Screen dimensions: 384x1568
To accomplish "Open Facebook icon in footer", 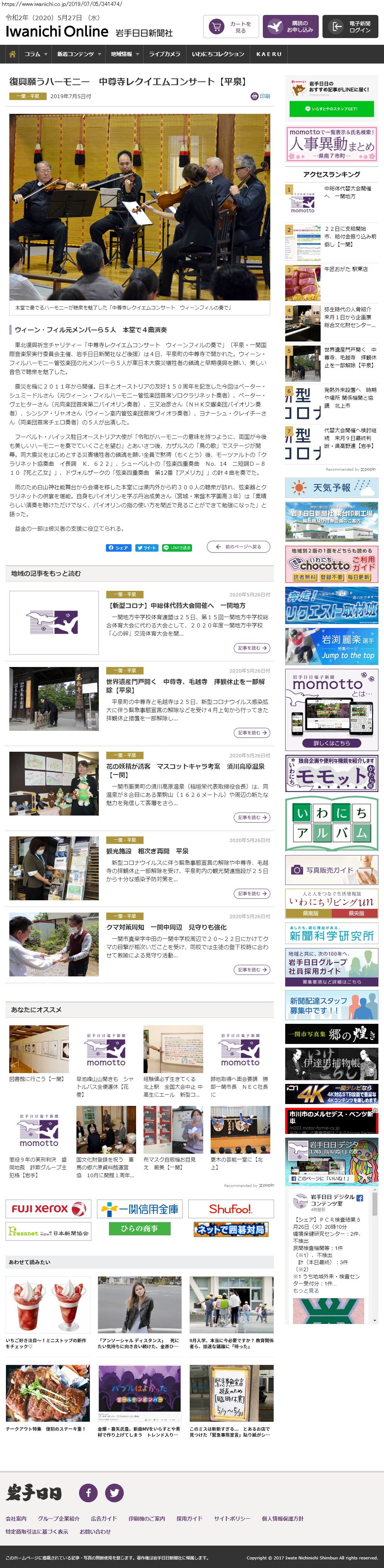I will (88, 1492).
